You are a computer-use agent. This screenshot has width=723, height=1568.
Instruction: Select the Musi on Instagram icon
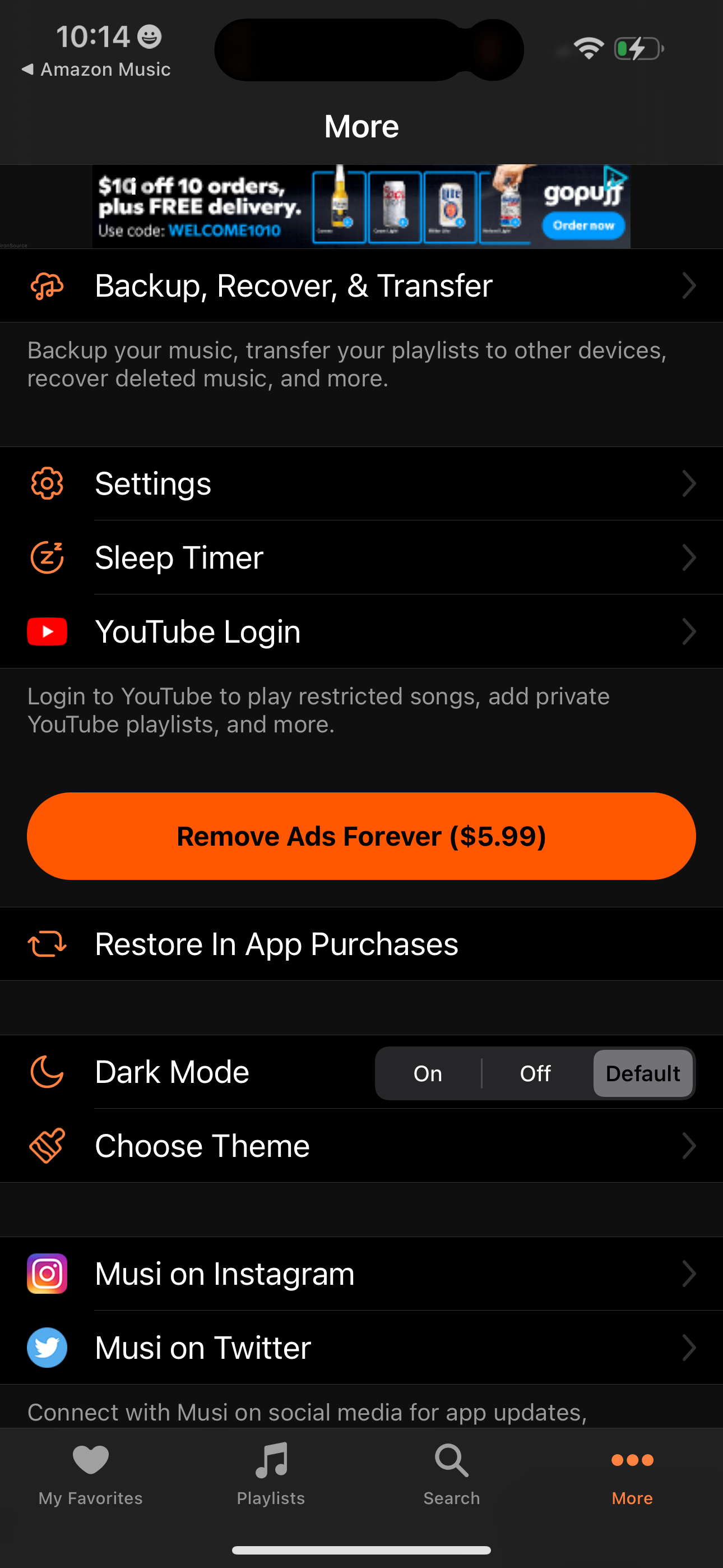pyautogui.click(x=47, y=1273)
